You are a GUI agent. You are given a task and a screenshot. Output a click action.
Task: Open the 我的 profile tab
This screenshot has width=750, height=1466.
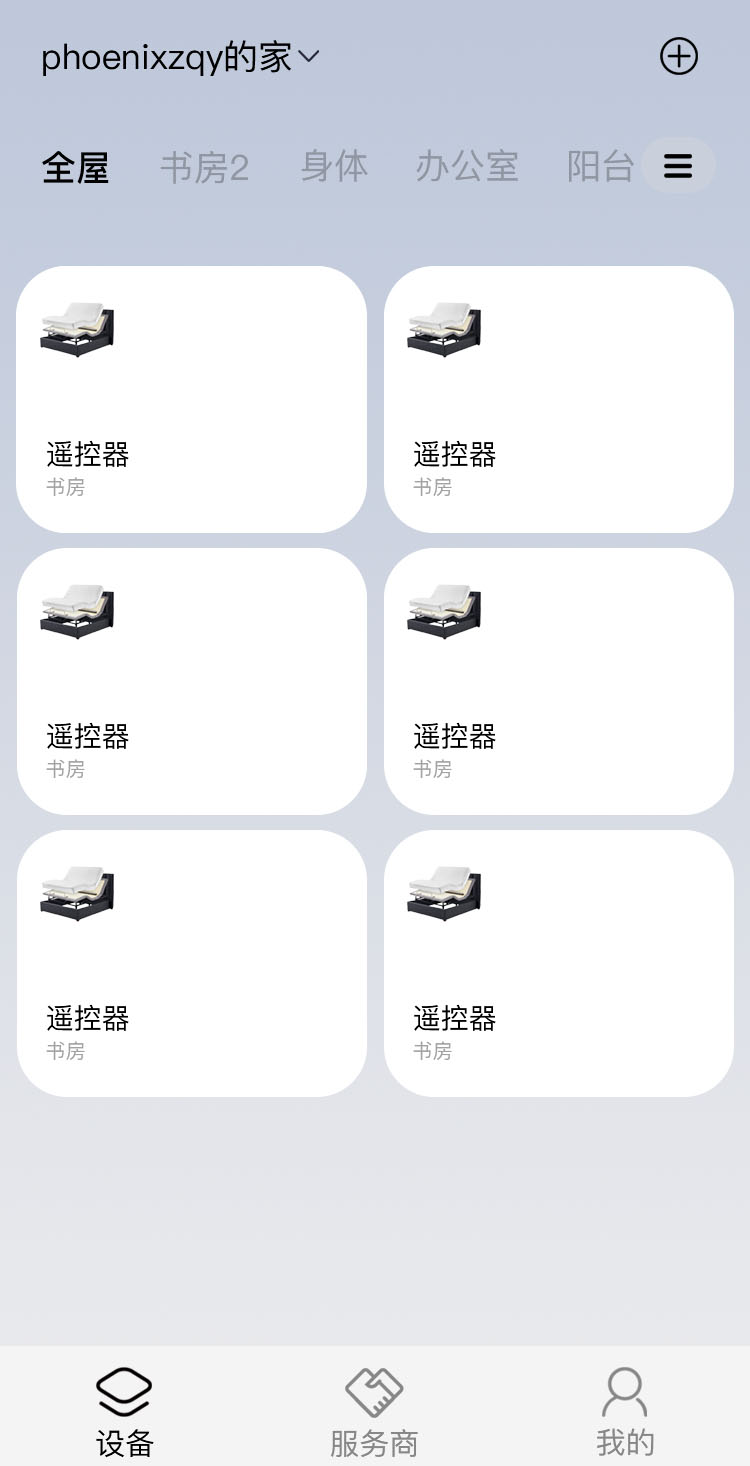coord(625,1411)
